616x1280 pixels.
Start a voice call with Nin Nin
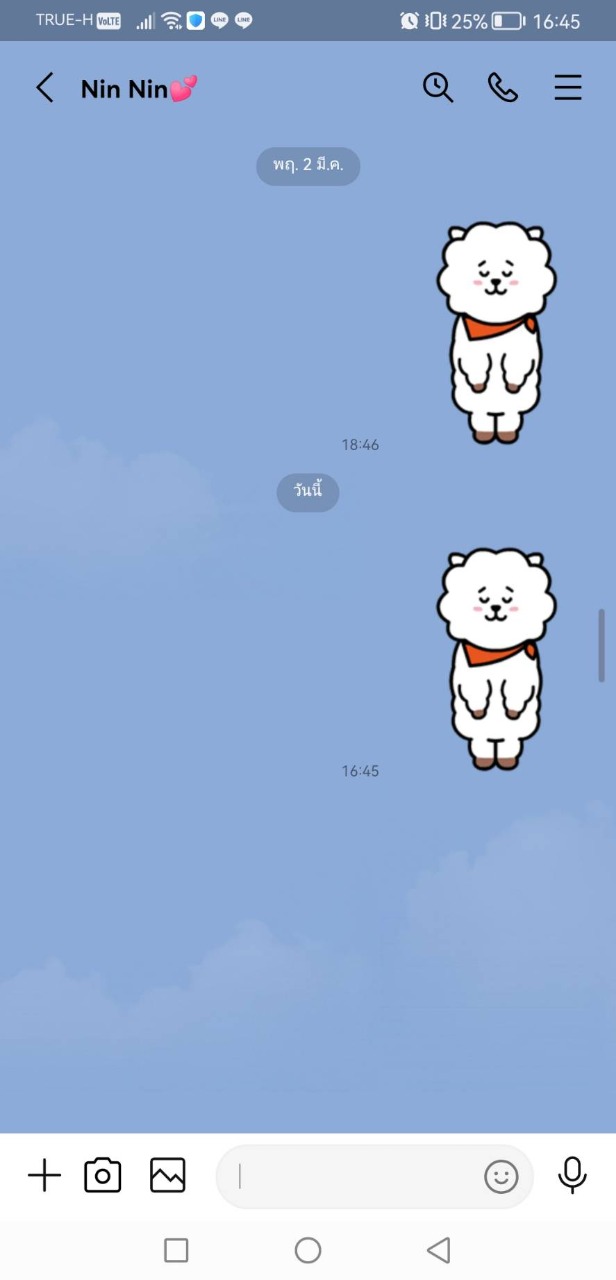click(x=502, y=88)
